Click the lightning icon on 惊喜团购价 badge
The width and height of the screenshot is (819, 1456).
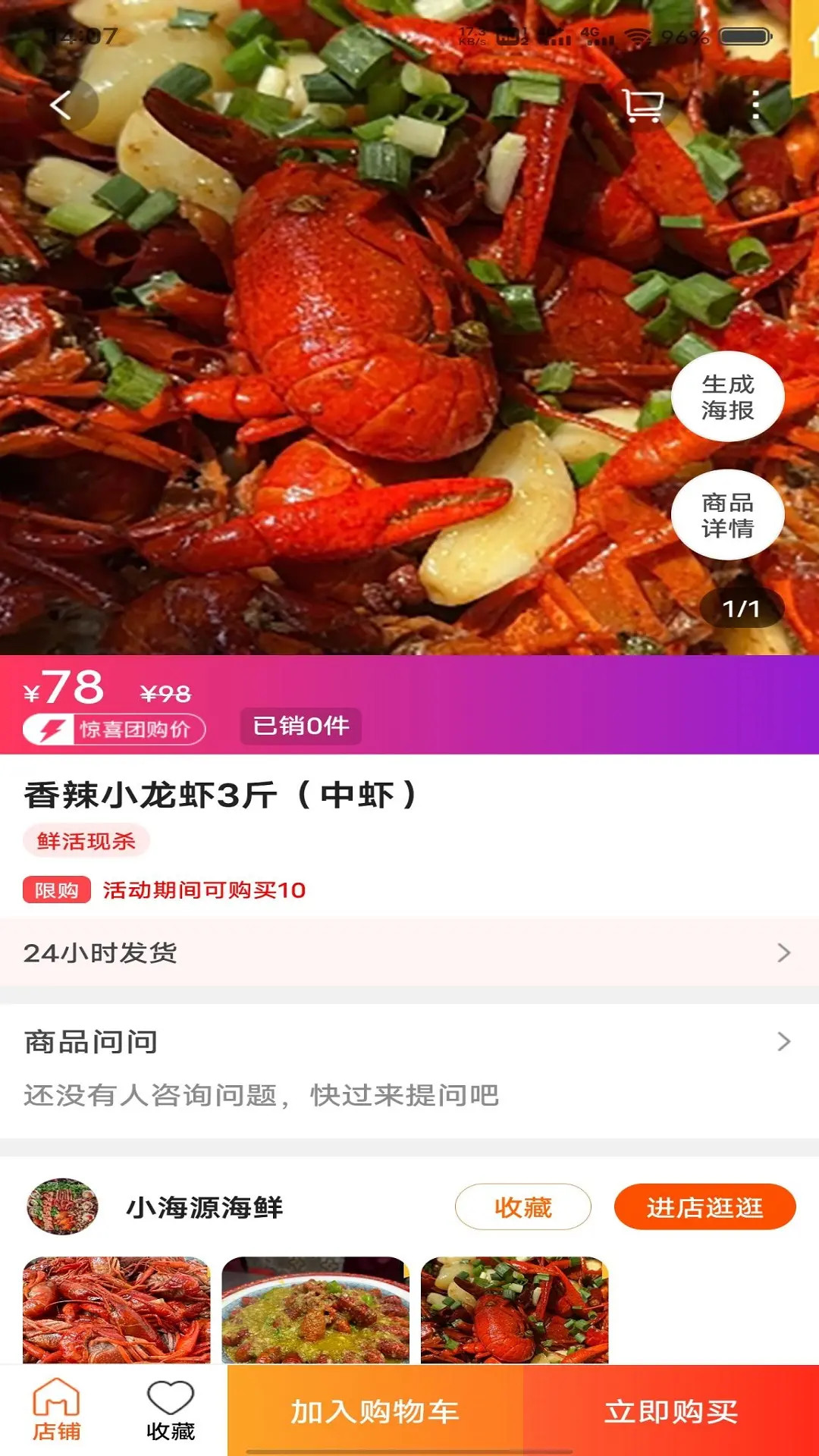click(x=49, y=730)
